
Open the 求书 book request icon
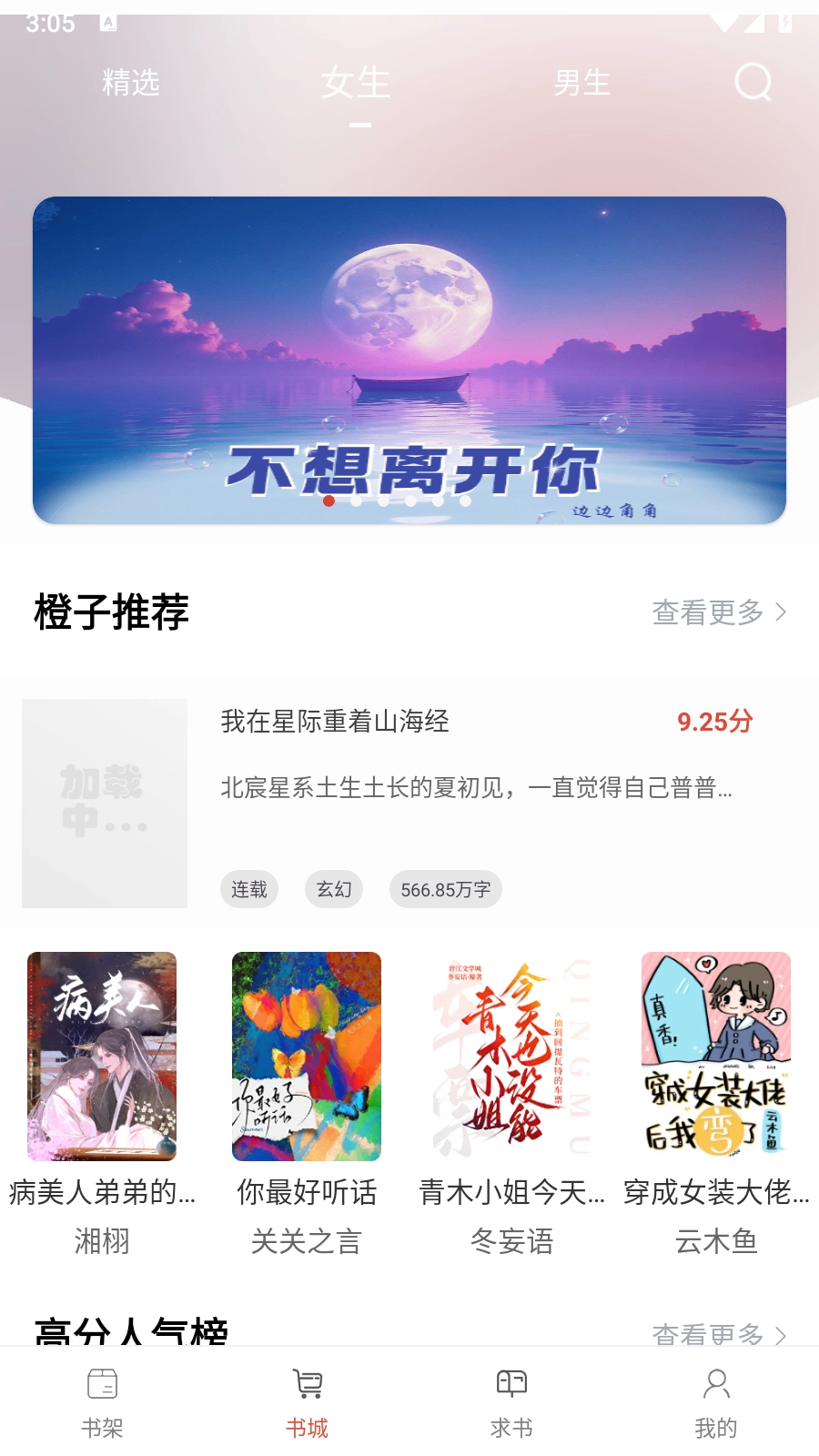tap(511, 1383)
